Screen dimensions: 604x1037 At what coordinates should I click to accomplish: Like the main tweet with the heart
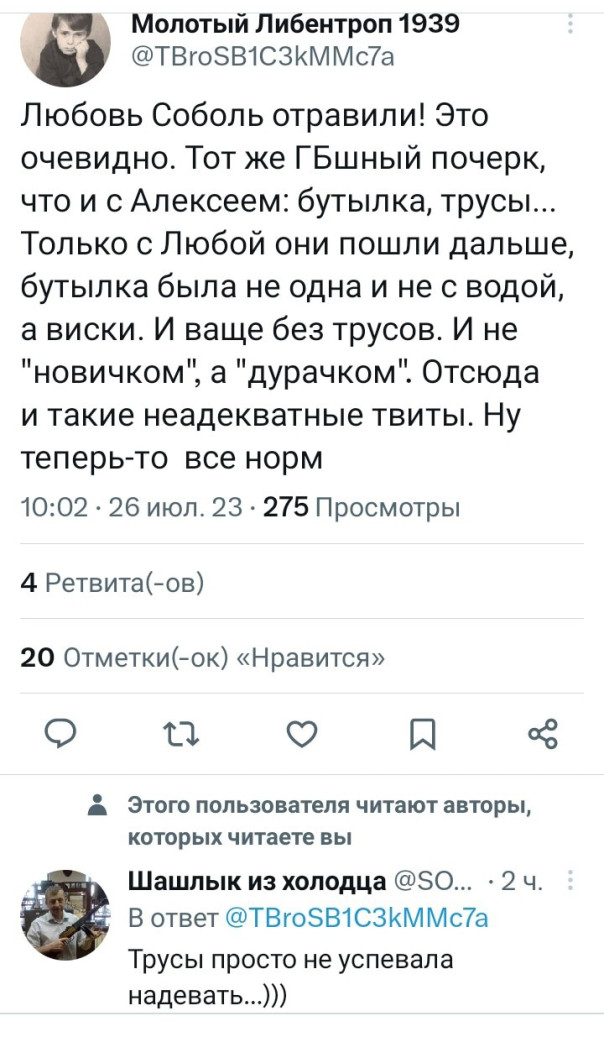(298, 736)
